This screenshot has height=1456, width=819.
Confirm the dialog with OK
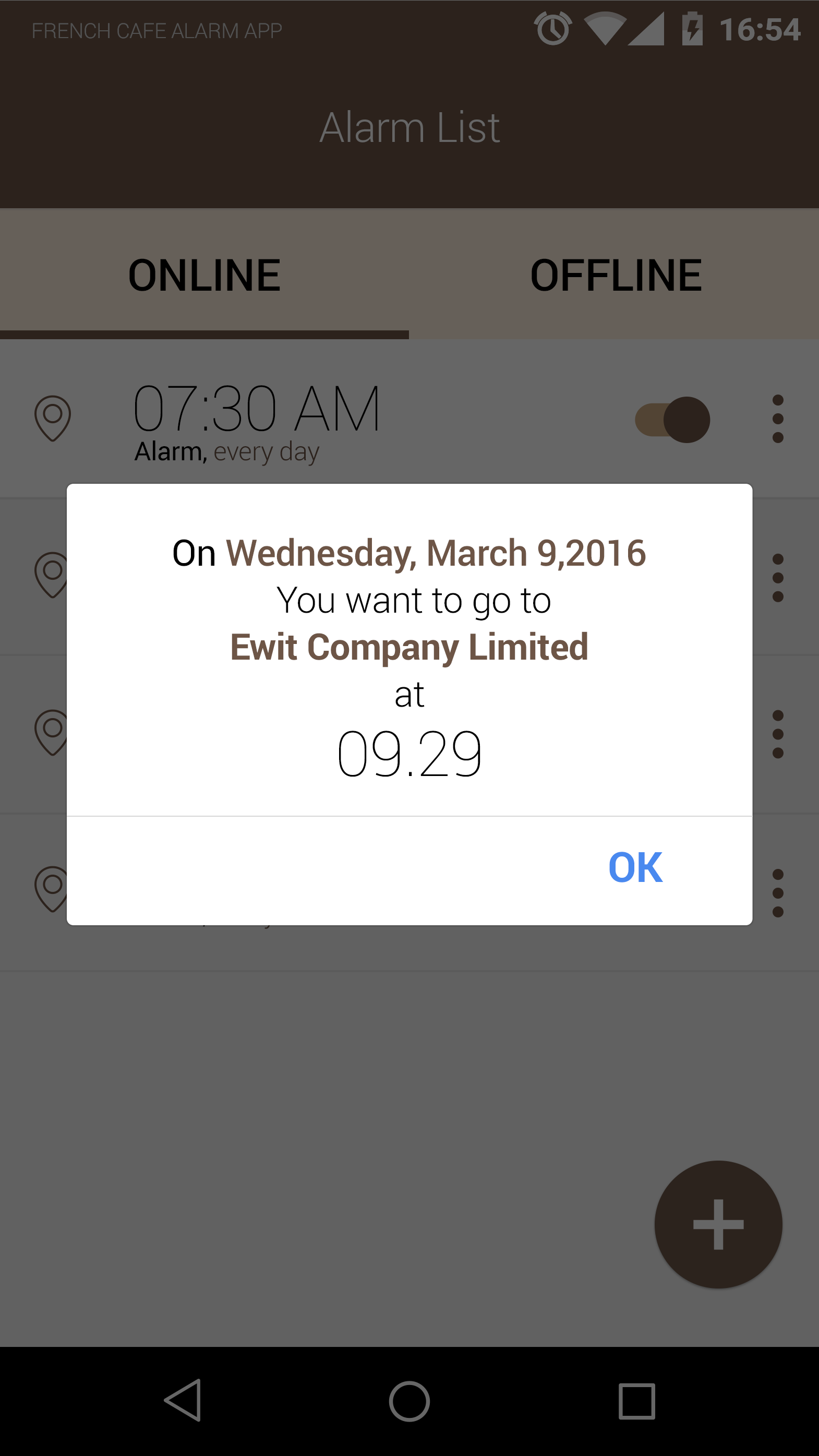click(x=635, y=868)
